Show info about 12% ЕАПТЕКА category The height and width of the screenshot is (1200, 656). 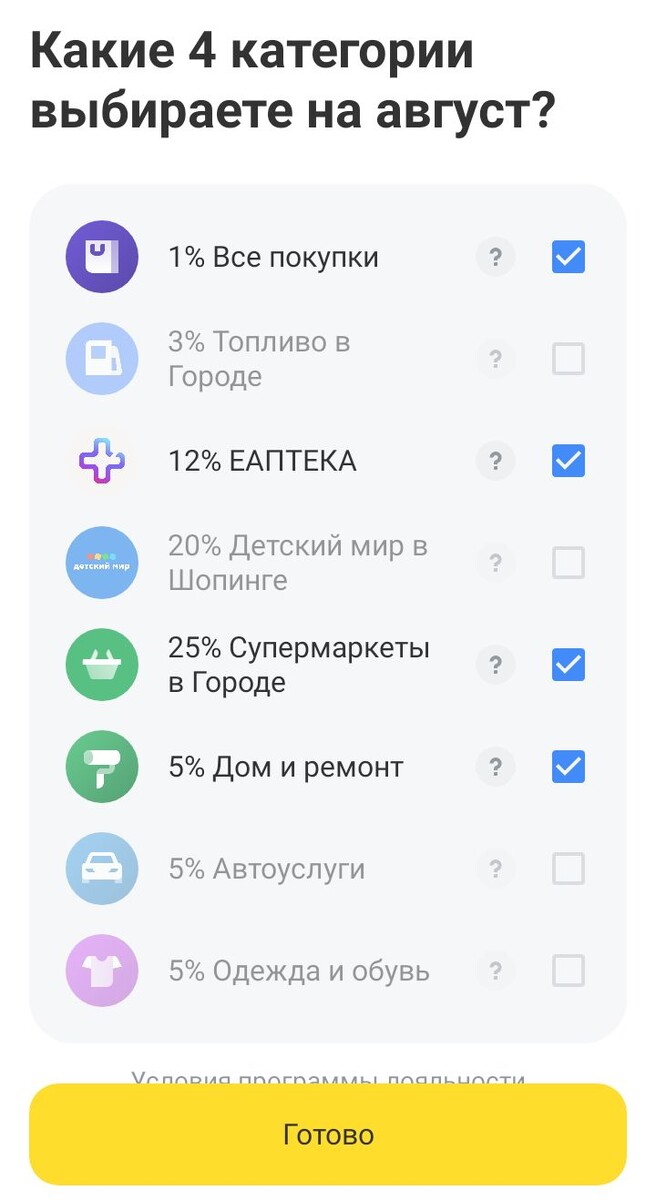[x=495, y=461]
